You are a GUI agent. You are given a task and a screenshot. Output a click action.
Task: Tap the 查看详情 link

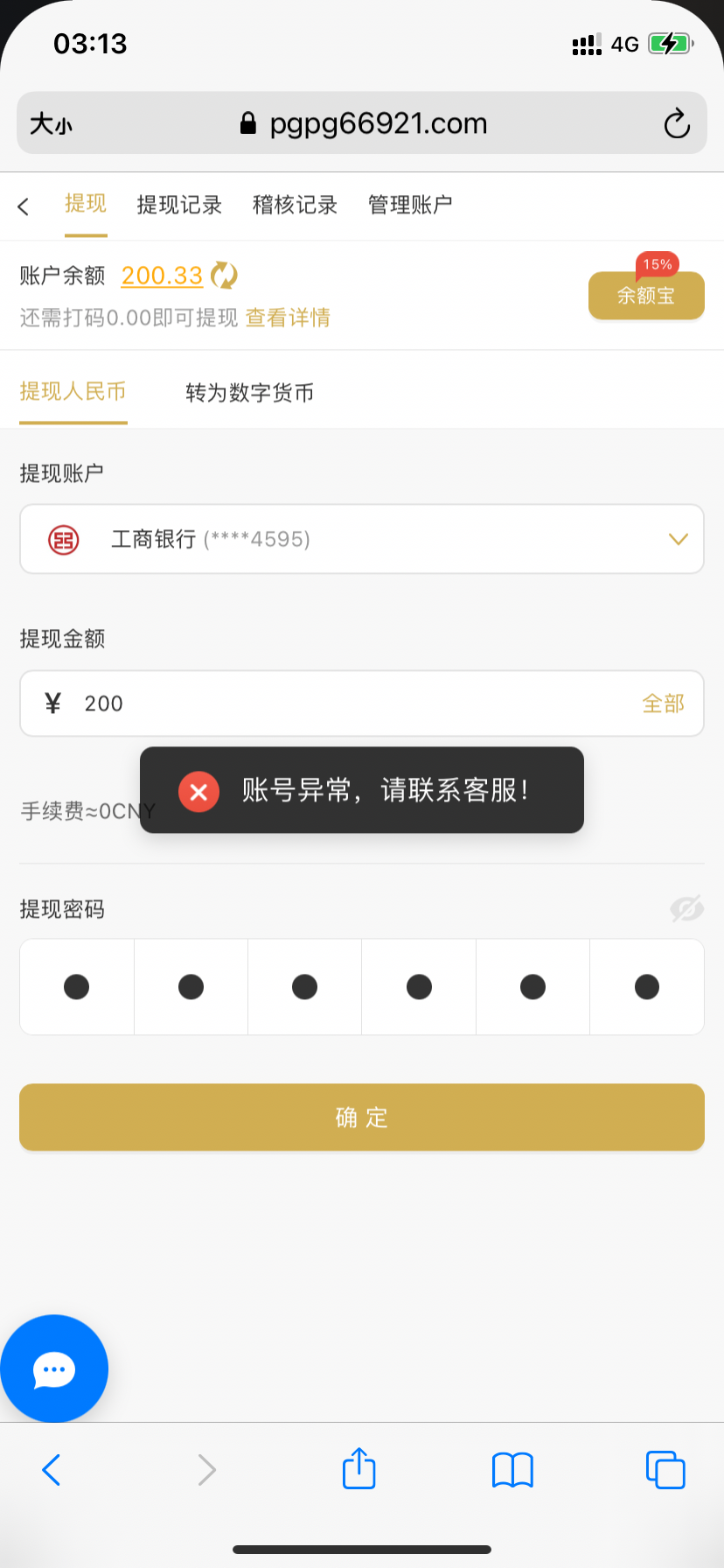(288, 318)
